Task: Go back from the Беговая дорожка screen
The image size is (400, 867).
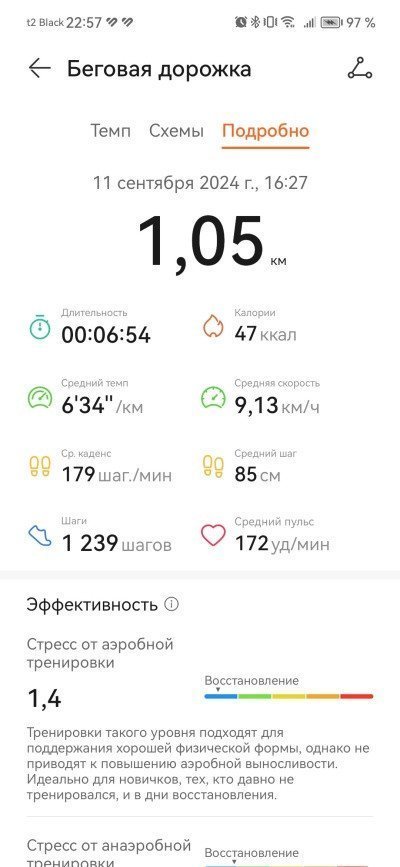Action: pyautogui.click(x=39, y=69)
